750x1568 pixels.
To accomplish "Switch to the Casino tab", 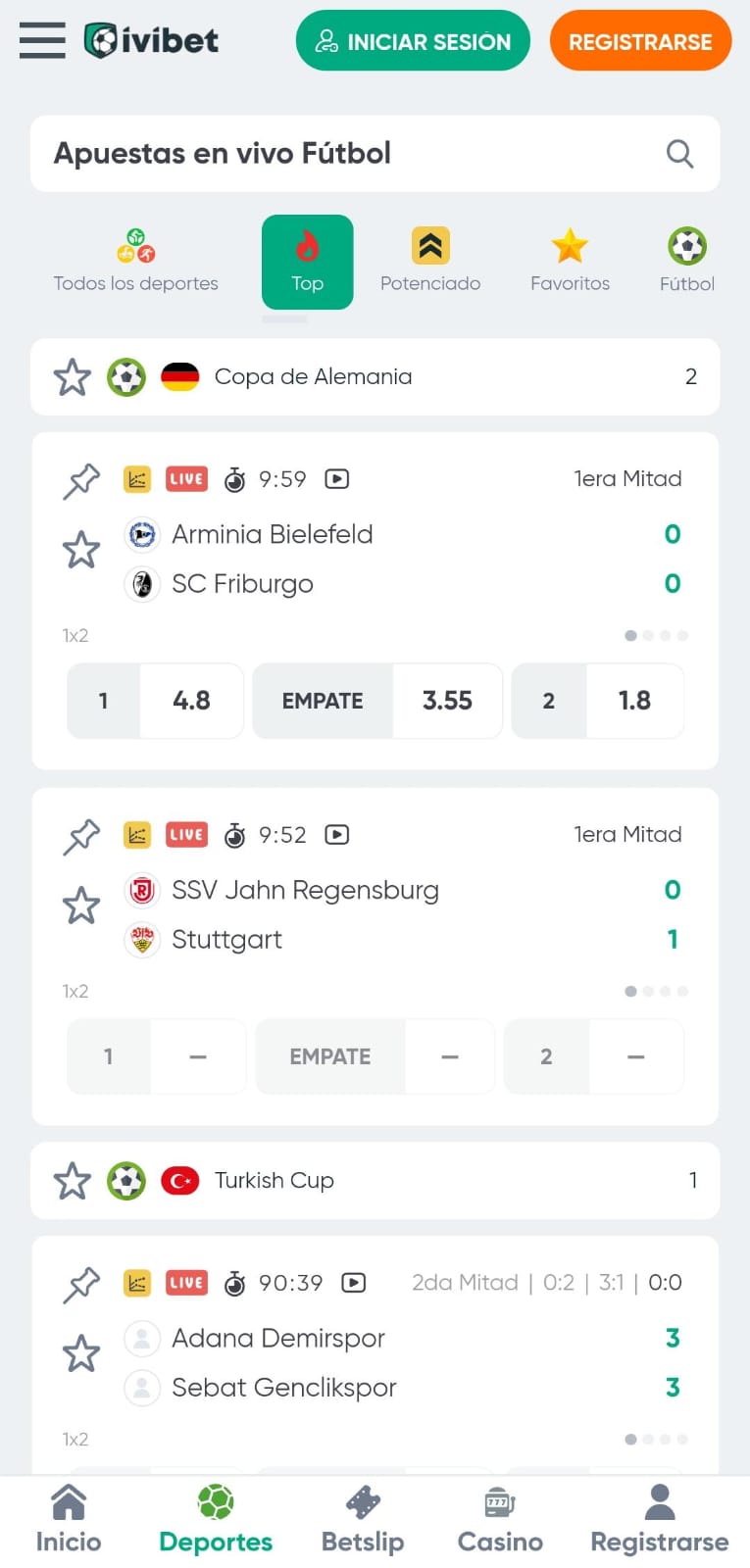I will click(x=500, y=1521).
